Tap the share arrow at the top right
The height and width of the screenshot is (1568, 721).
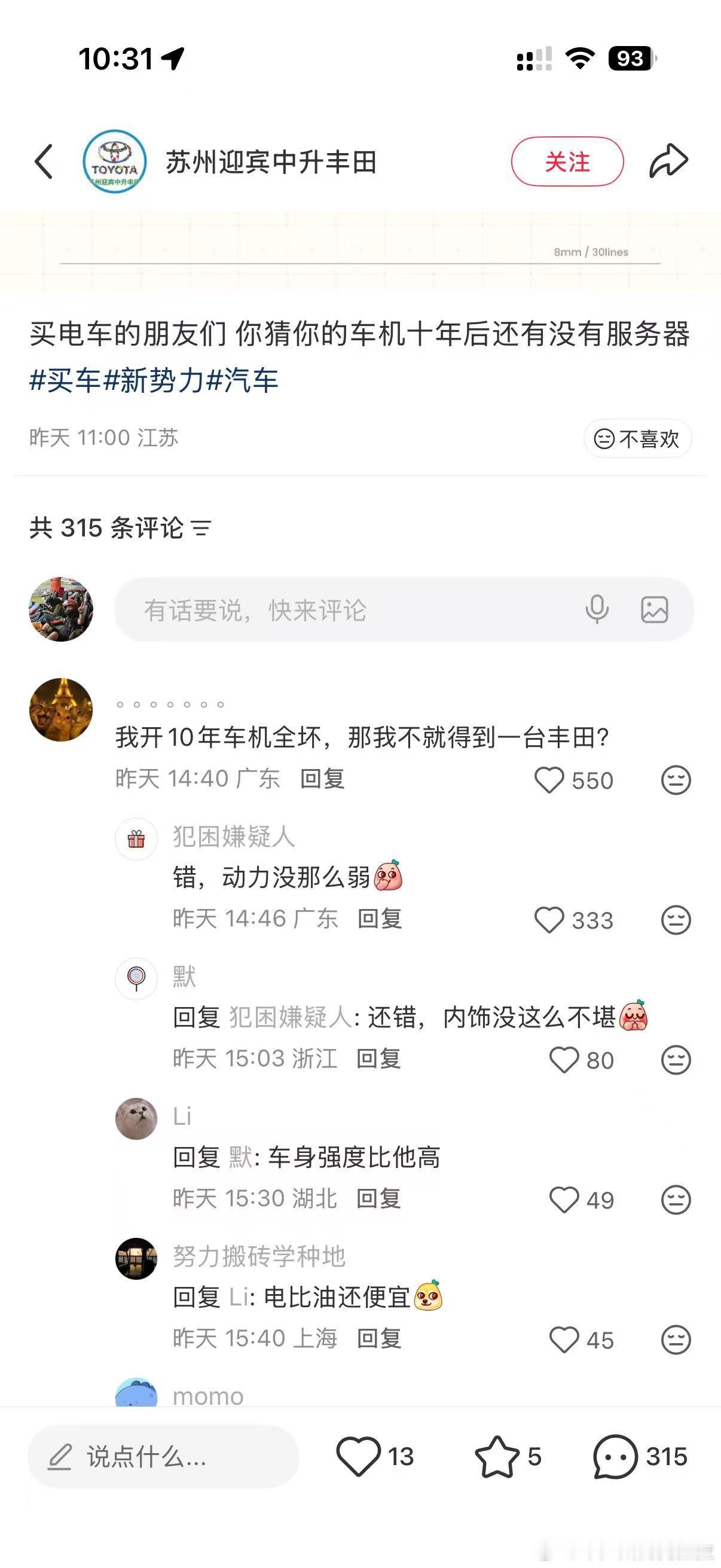(x=667, y=161)
